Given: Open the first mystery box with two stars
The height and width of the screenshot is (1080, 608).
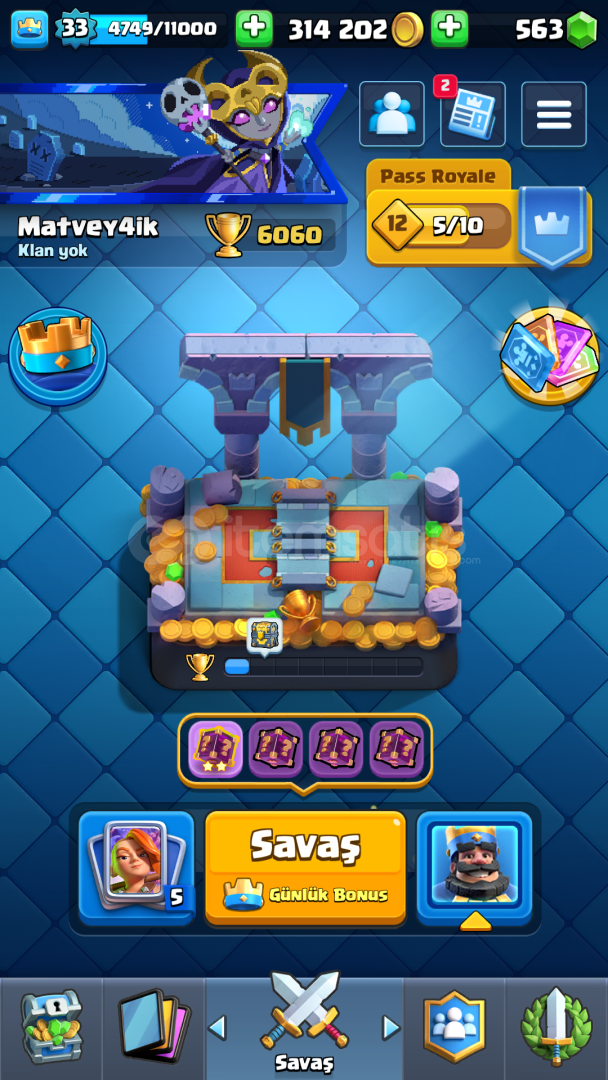Looking at the screenshot, I should click(x=216, y=749).
